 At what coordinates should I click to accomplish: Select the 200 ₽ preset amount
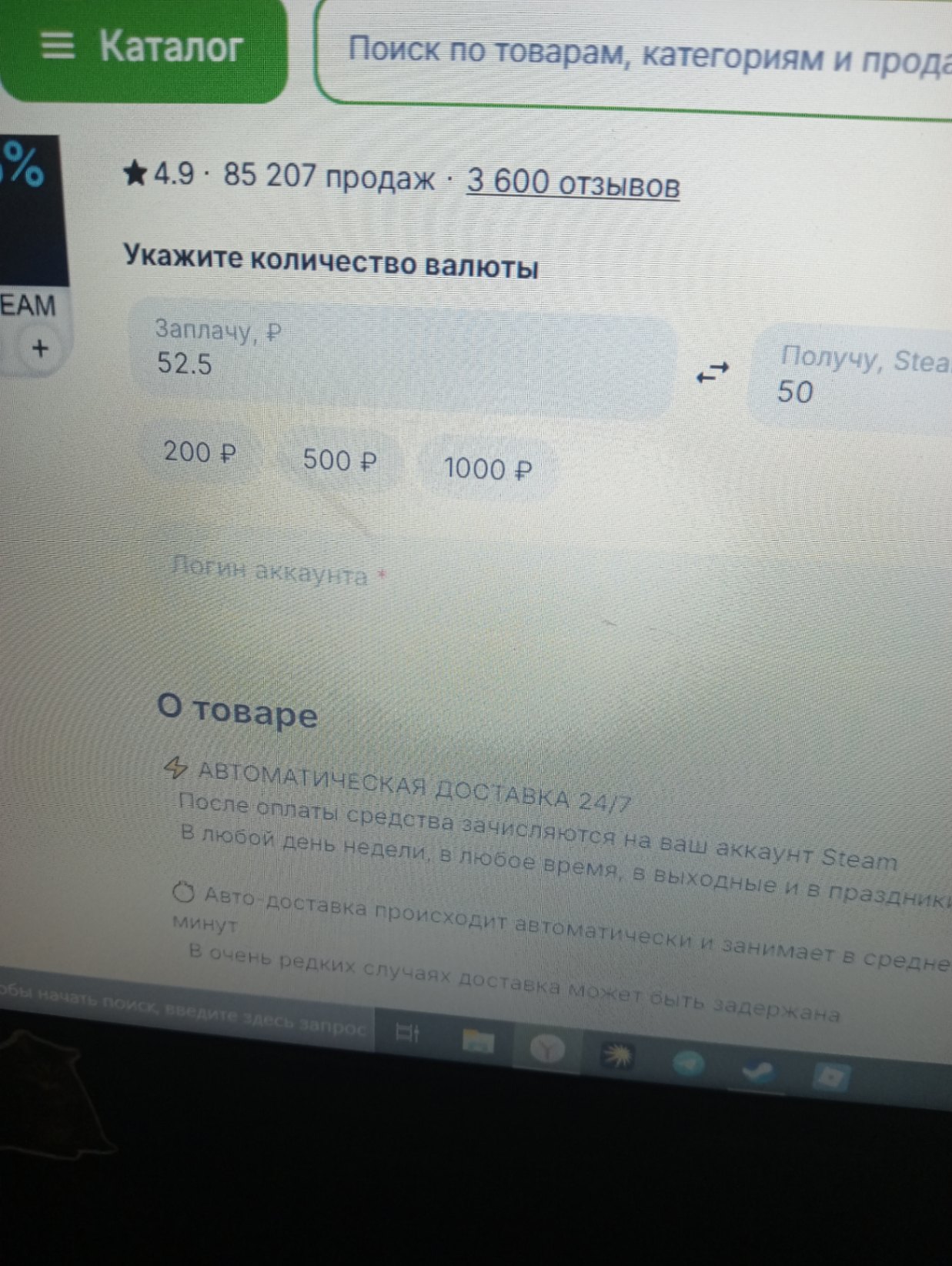click(x=199, y=452)
